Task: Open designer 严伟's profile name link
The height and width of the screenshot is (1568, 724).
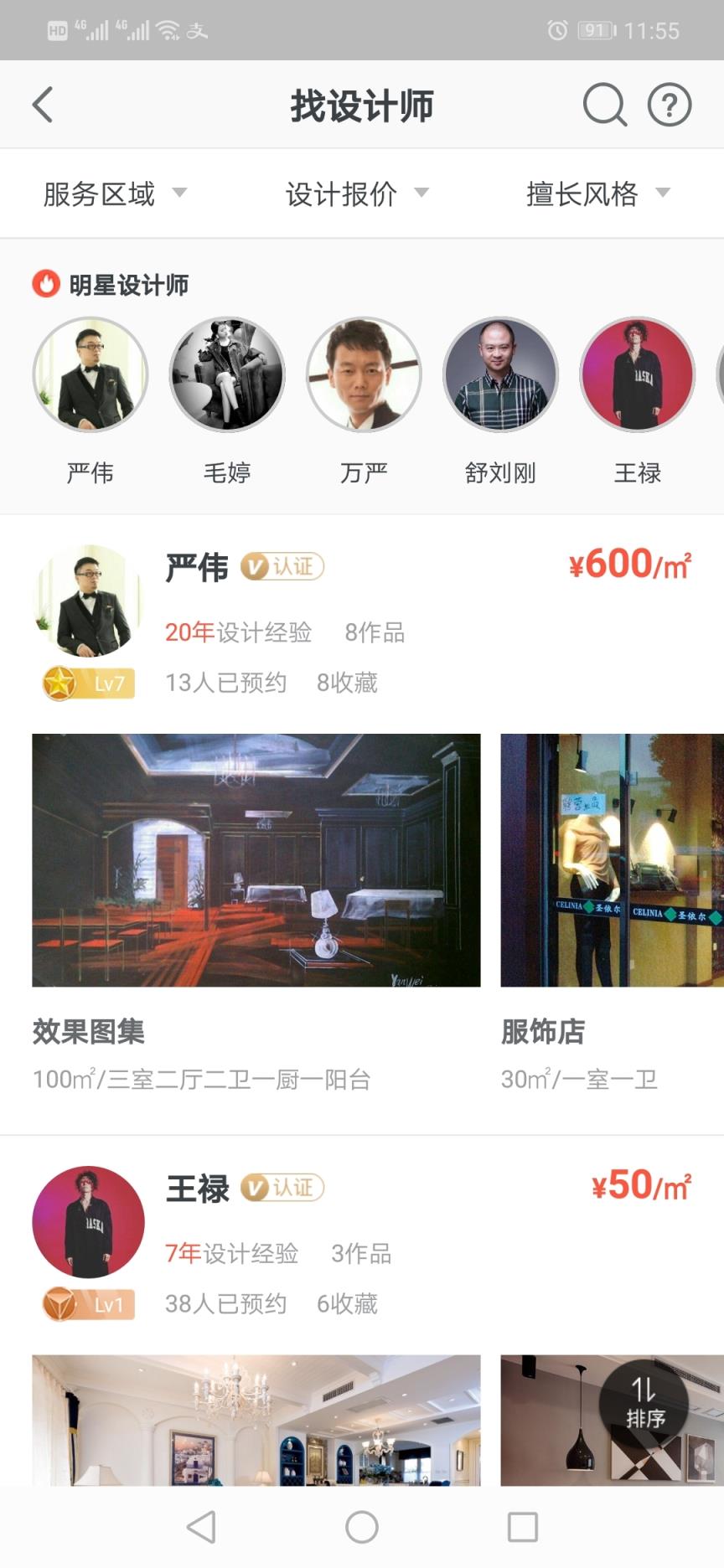Action: 198,567
